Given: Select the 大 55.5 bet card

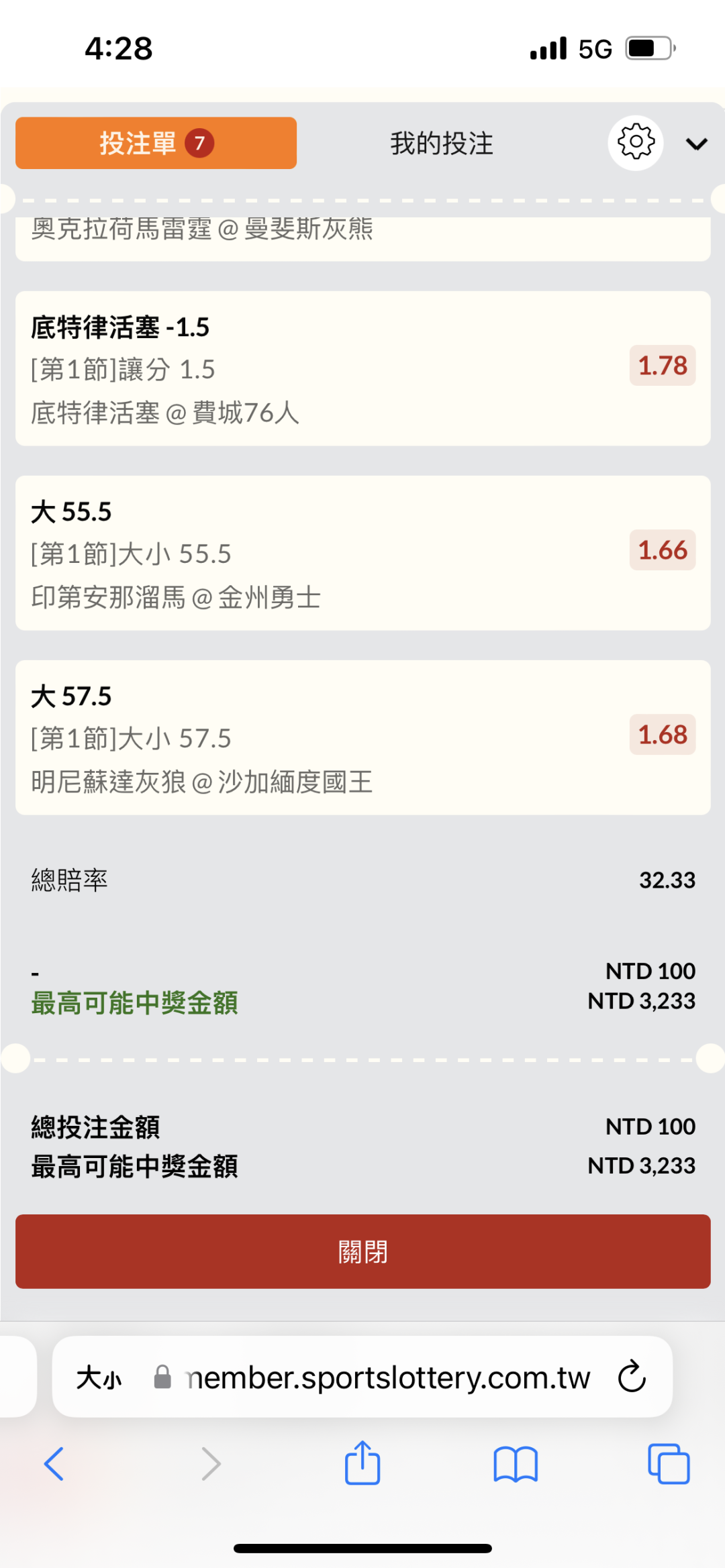Looking at the screenshot, I should click(x=362, y=553).
